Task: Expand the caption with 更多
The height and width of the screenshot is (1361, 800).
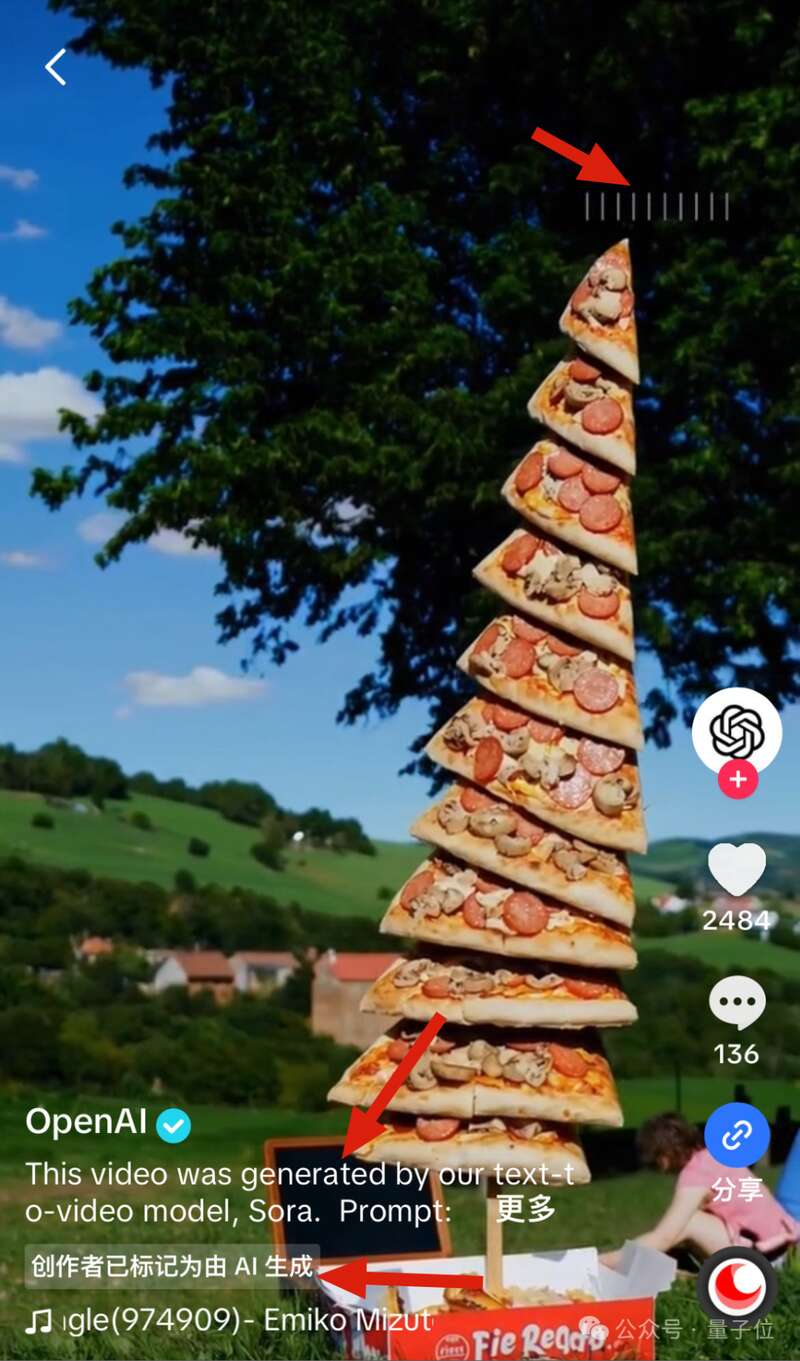Action: [525, 1209]
